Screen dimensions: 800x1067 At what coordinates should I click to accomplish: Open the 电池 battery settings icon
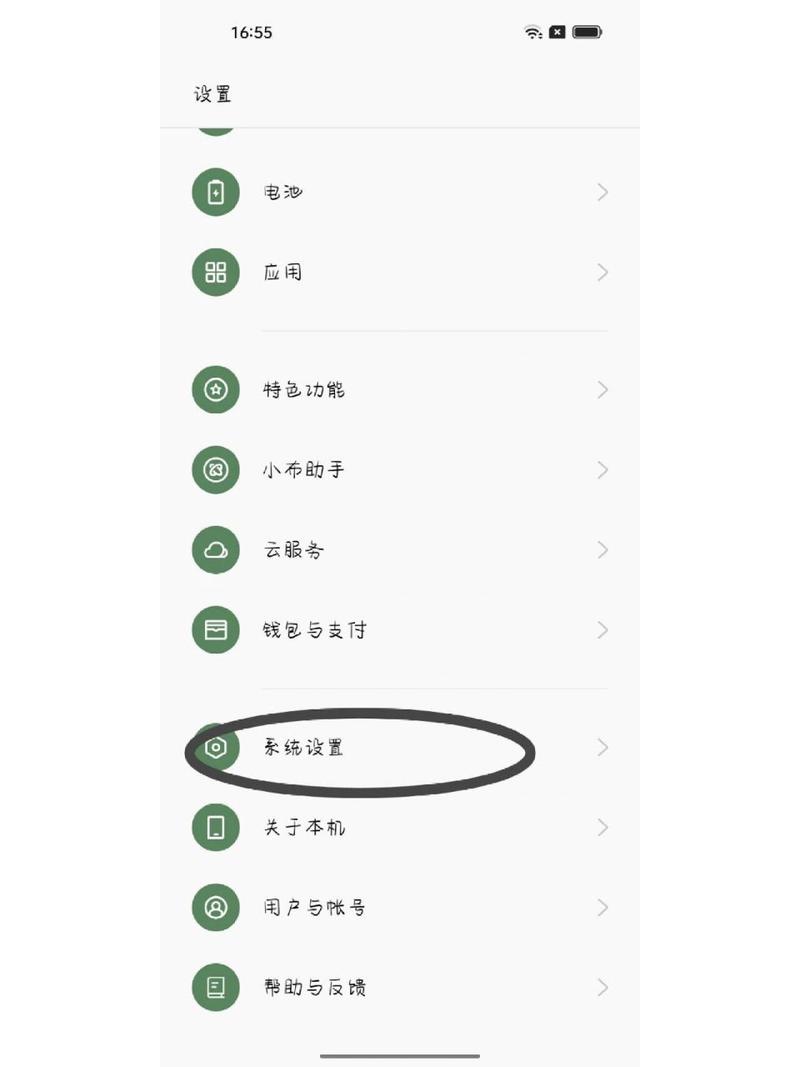(215, 192)
